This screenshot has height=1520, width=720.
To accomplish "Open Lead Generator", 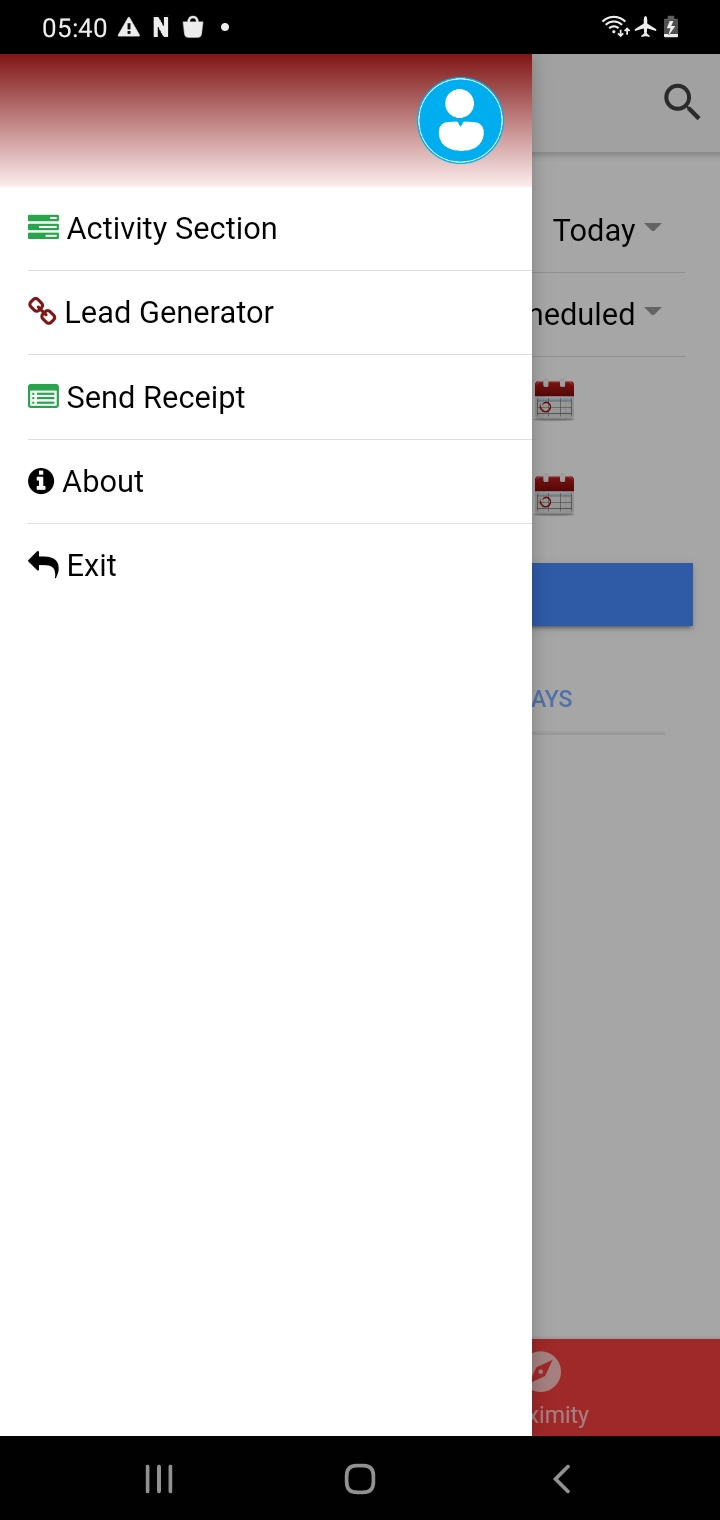I will coord(266,313).
